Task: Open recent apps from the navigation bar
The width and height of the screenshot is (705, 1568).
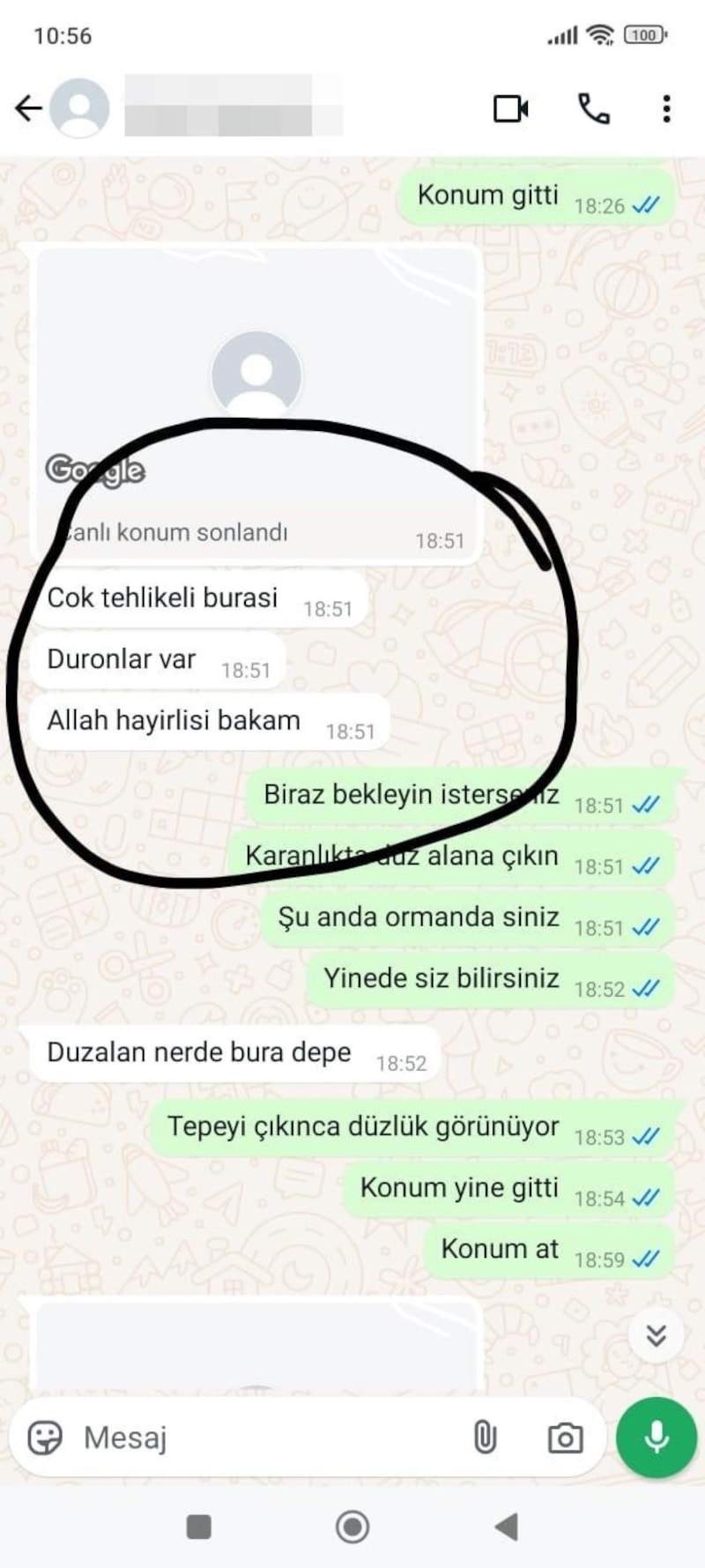Action: 199,1527
